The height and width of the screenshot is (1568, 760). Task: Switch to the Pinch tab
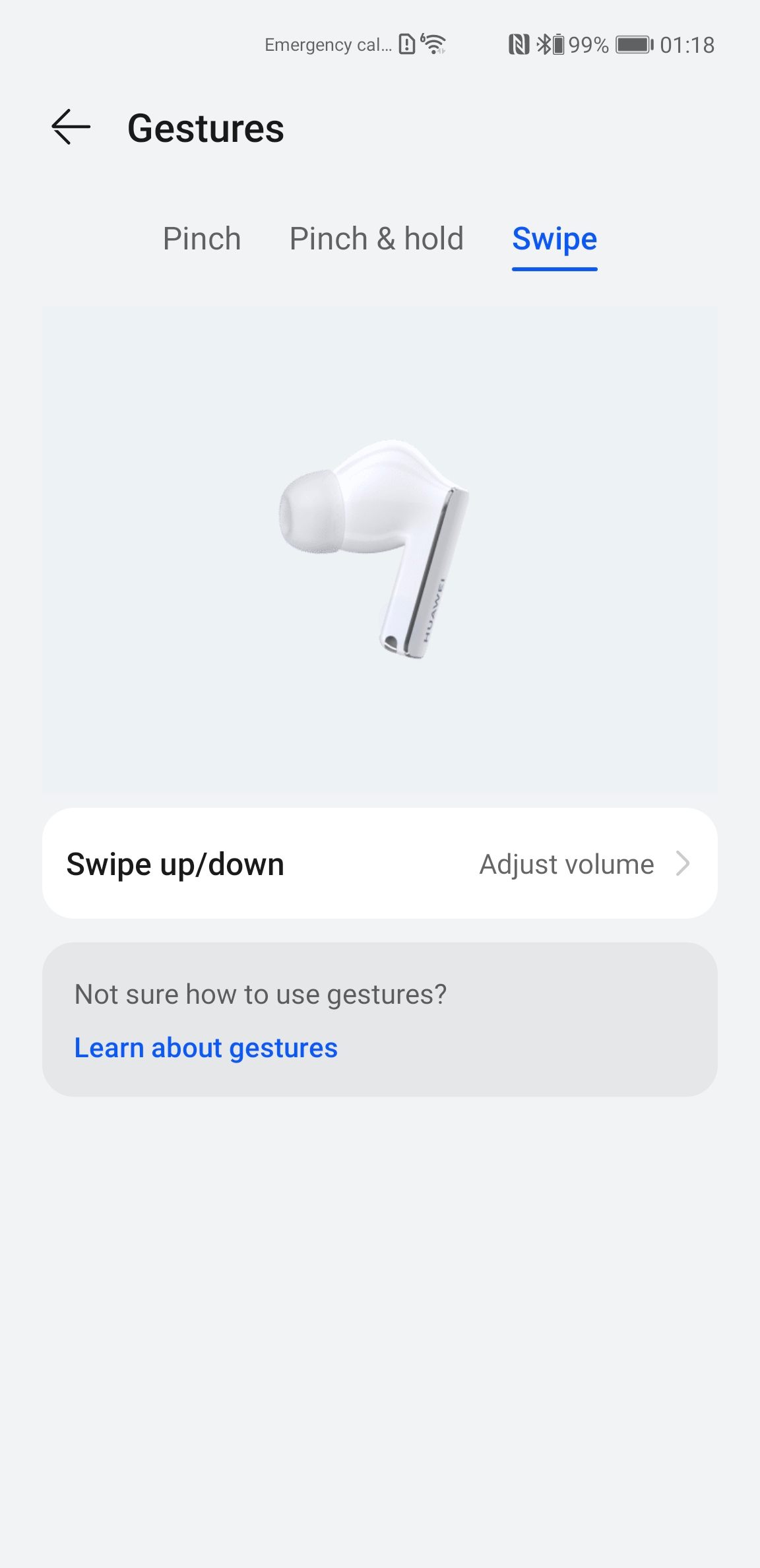202,239
